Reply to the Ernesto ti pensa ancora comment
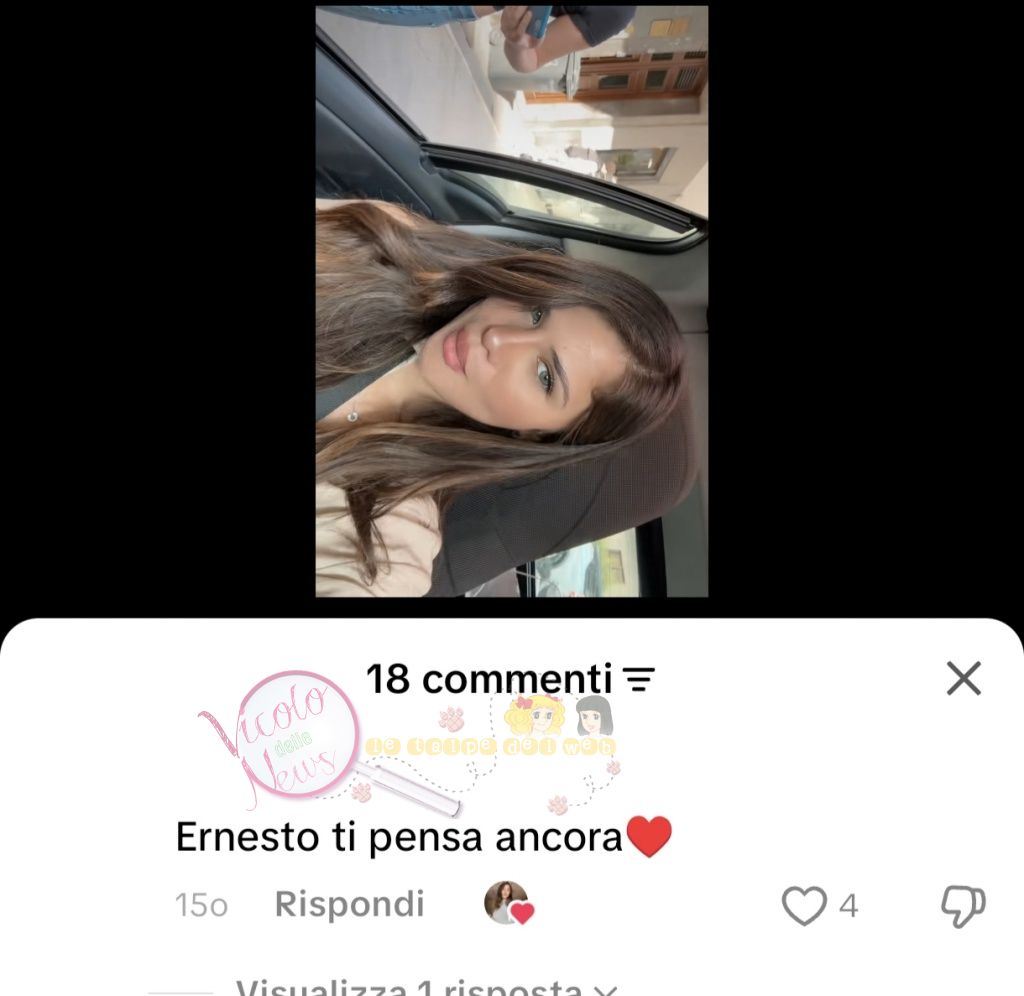The width and height of the screenshot is (1024, 996). (x=349, y=905)
